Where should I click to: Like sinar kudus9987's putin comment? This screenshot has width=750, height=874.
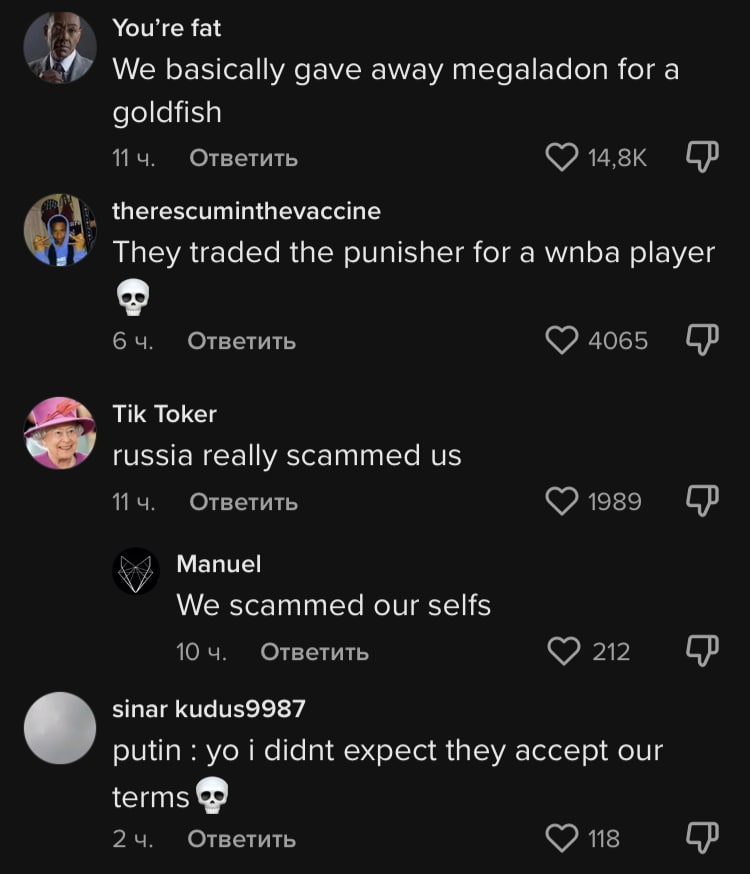(x=563, y=838)
